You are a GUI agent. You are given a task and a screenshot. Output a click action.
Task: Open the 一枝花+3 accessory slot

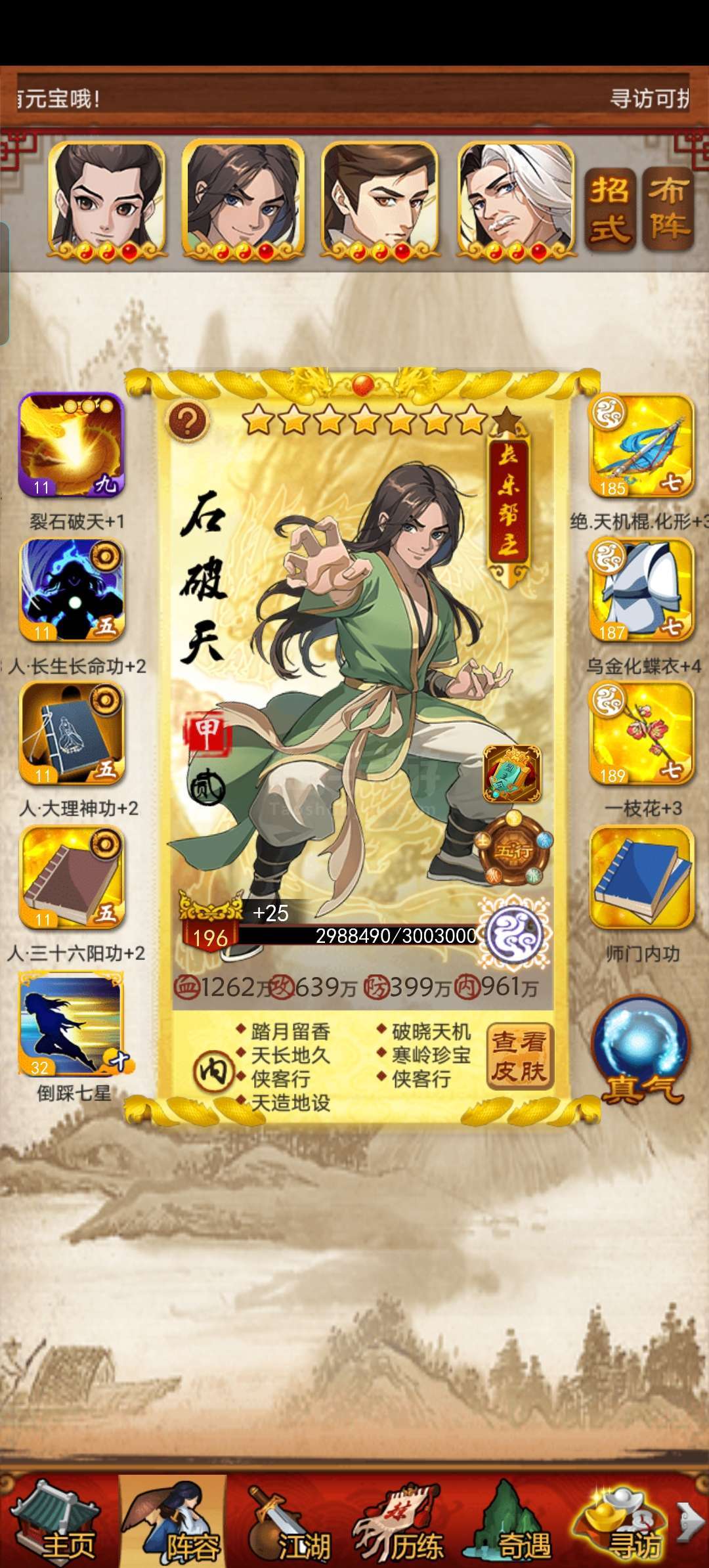click(641, 733)
